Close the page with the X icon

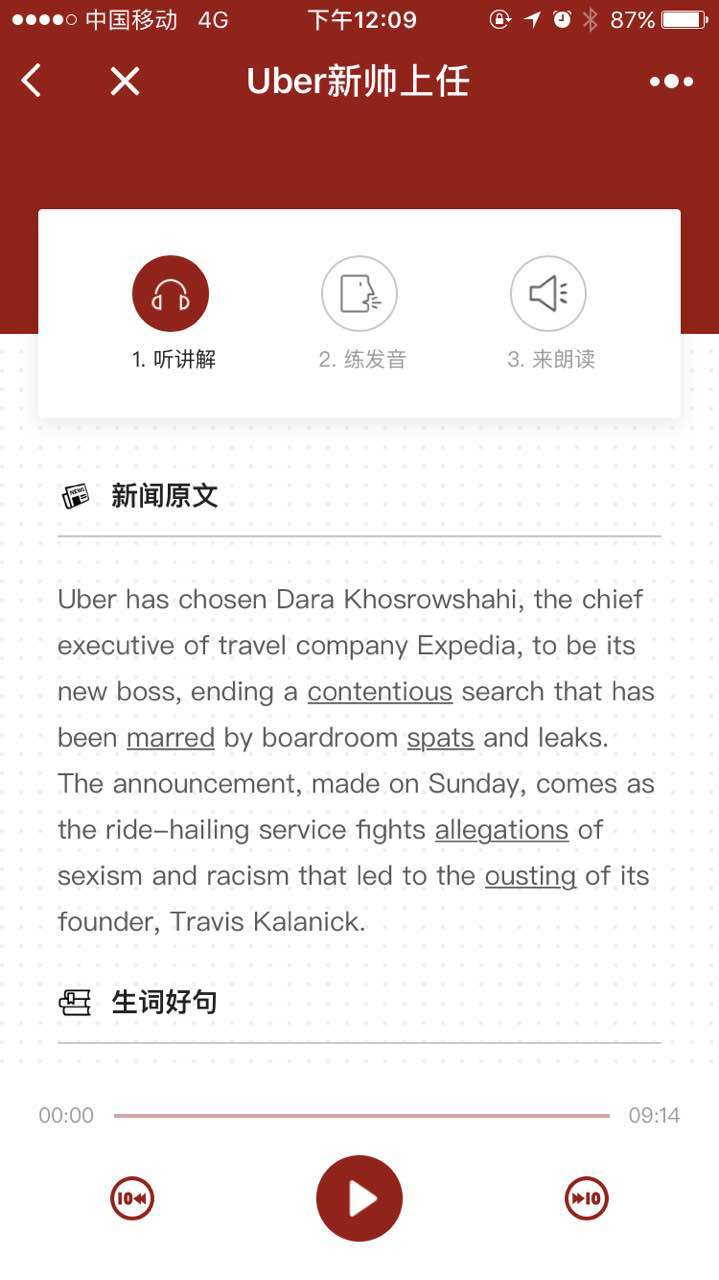(125, 81)
